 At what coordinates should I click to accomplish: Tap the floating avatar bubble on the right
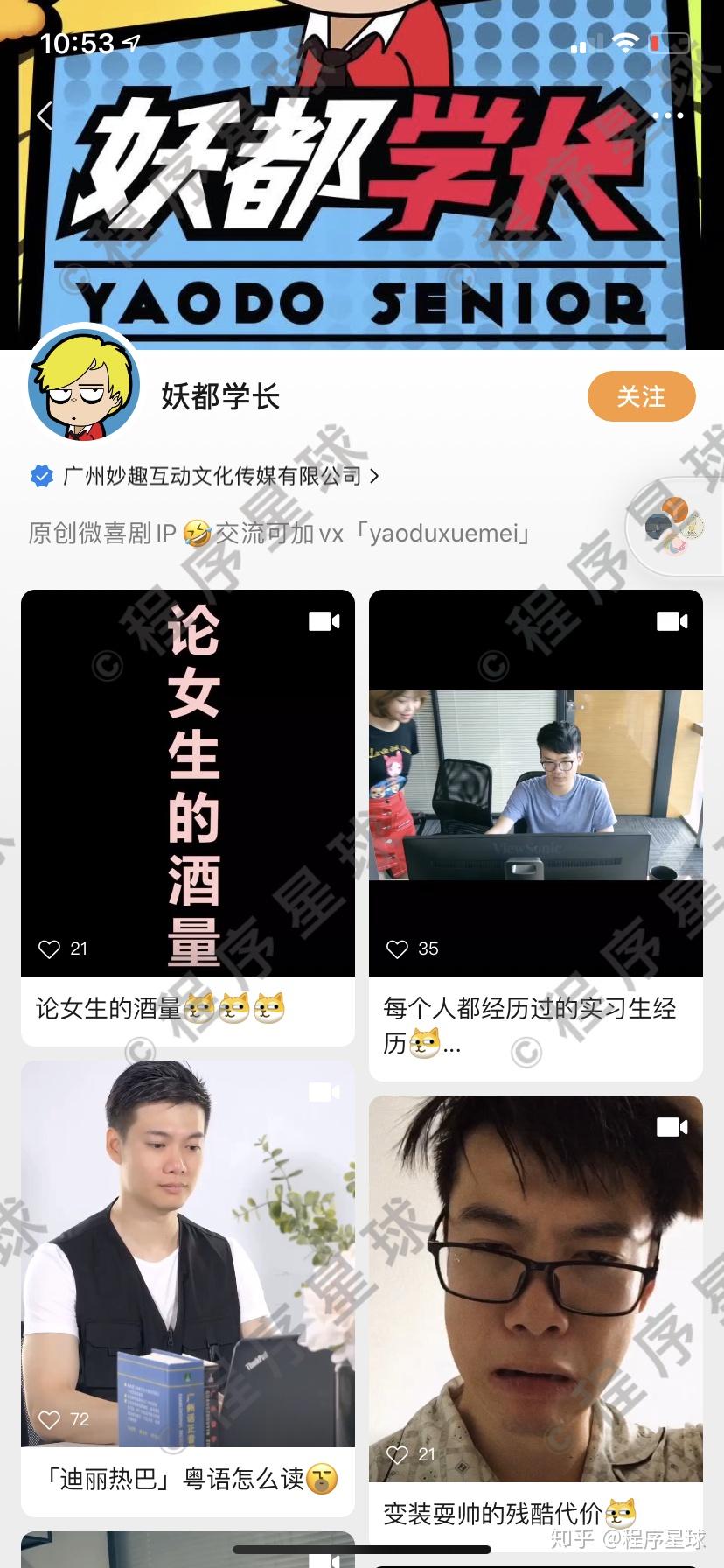click(674, 526)
